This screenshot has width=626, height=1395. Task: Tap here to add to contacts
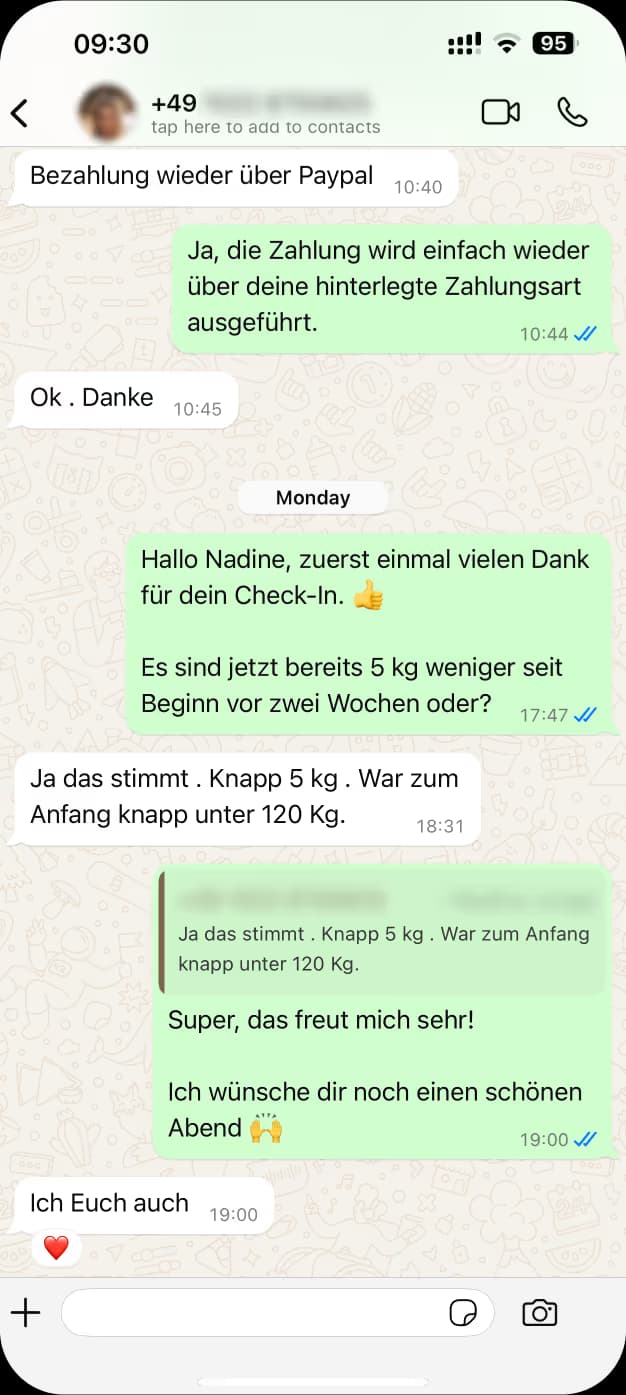pyautogui.click(x=265, y=127)
